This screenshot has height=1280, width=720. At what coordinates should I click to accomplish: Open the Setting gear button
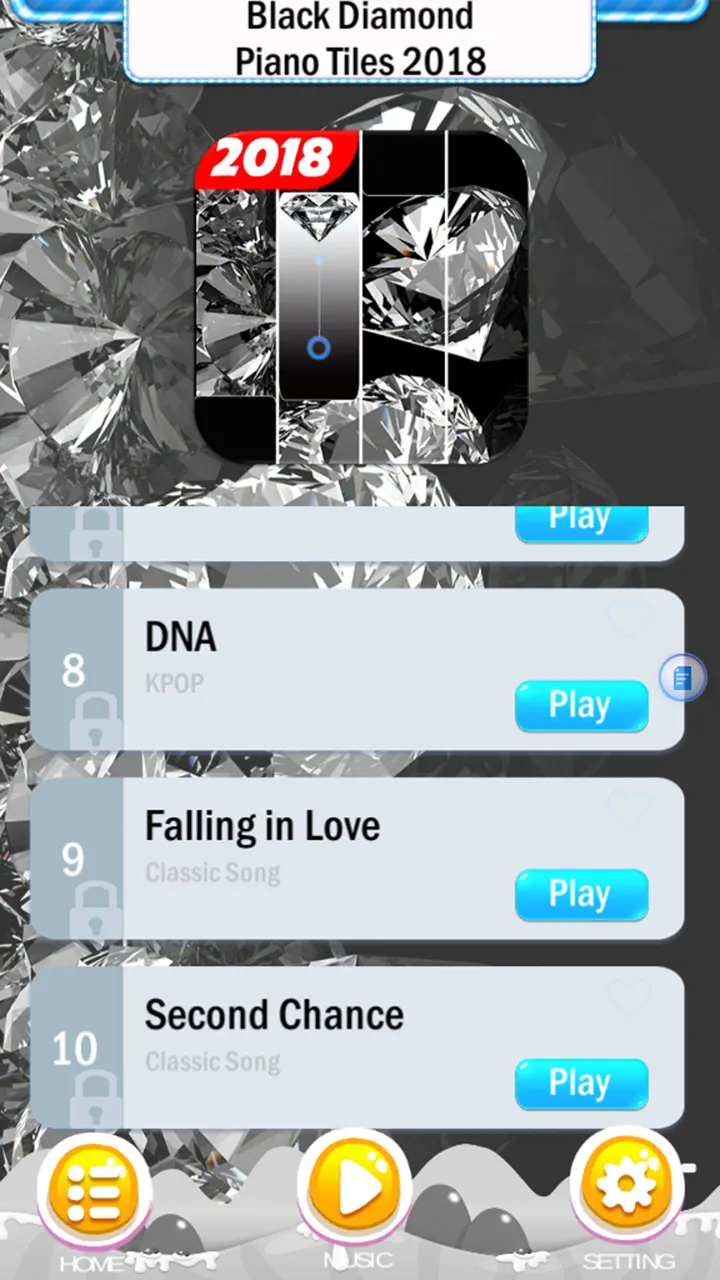627,1187
